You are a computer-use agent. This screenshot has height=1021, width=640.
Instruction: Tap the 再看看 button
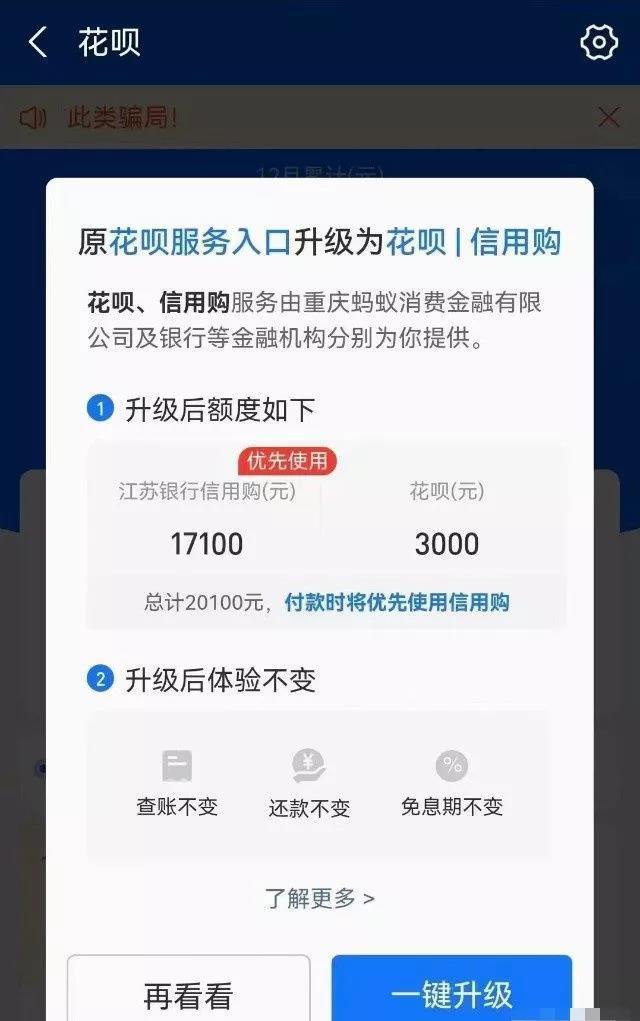(x=189, y=992)
